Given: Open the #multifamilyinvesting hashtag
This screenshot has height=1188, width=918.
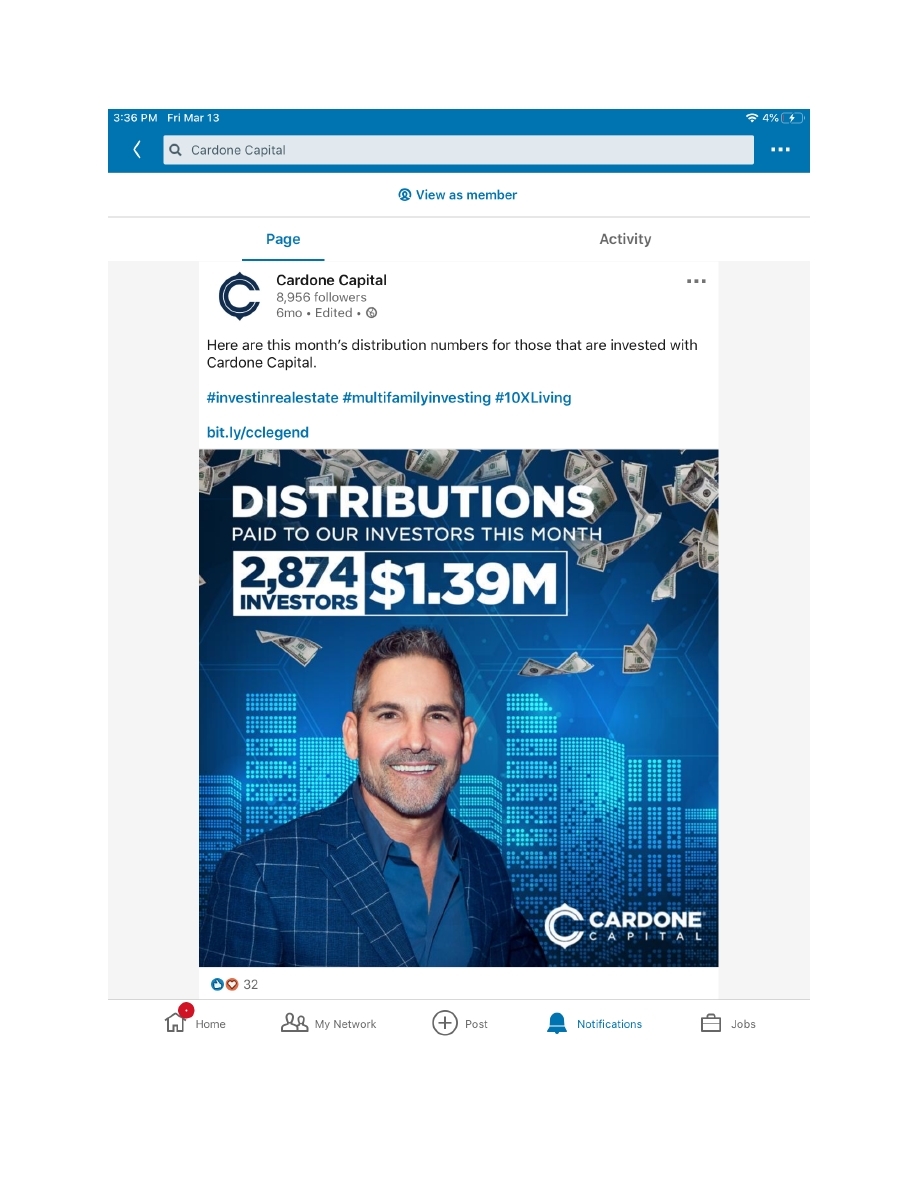Looking at the screenshot, I should 416,398.
